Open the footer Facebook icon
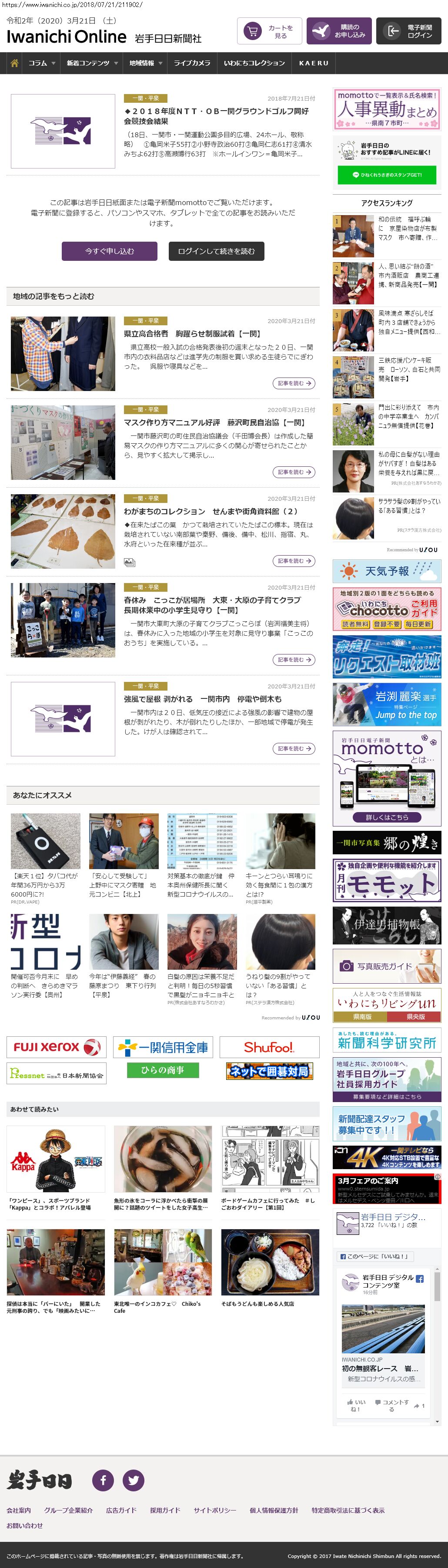 click(104, 1480)
